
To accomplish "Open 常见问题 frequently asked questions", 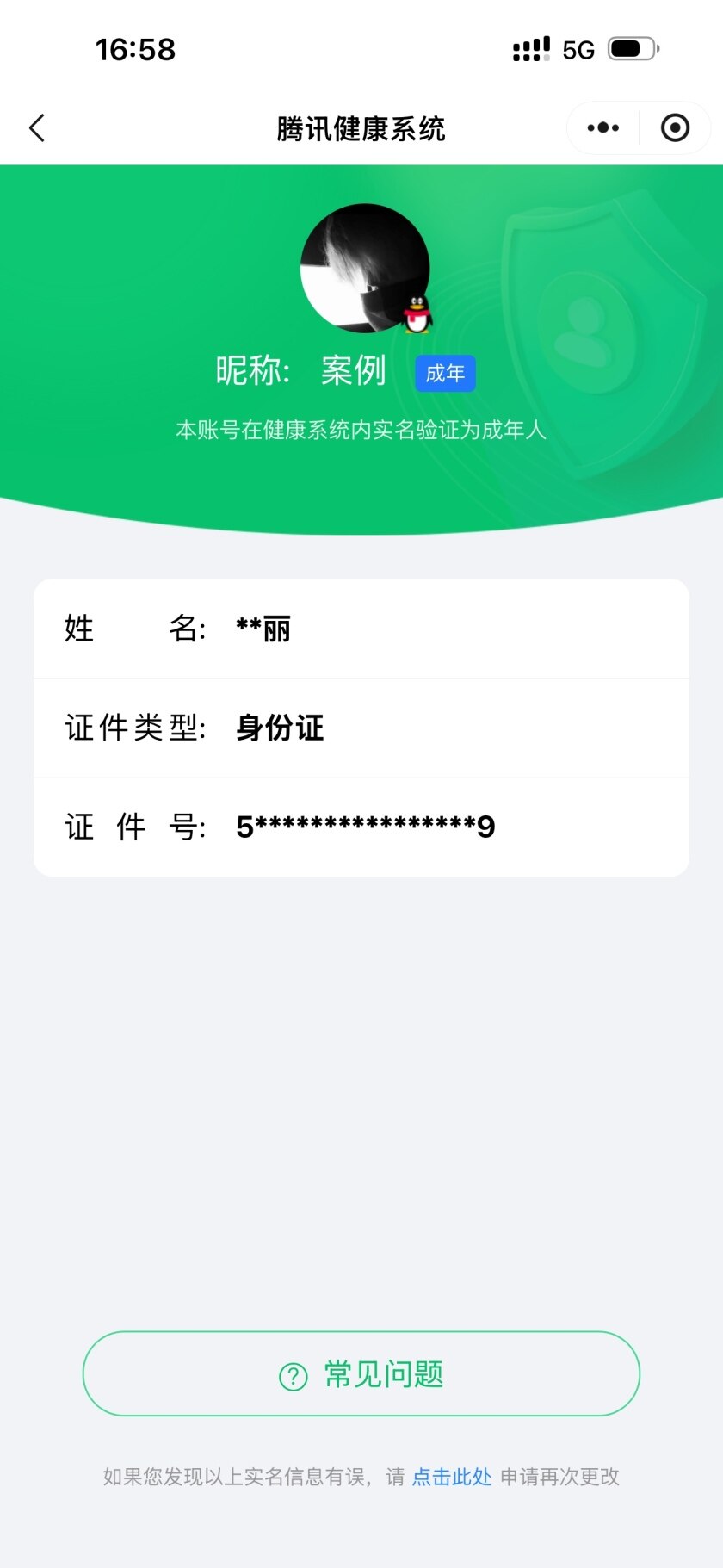I will tap(361, 1374).
